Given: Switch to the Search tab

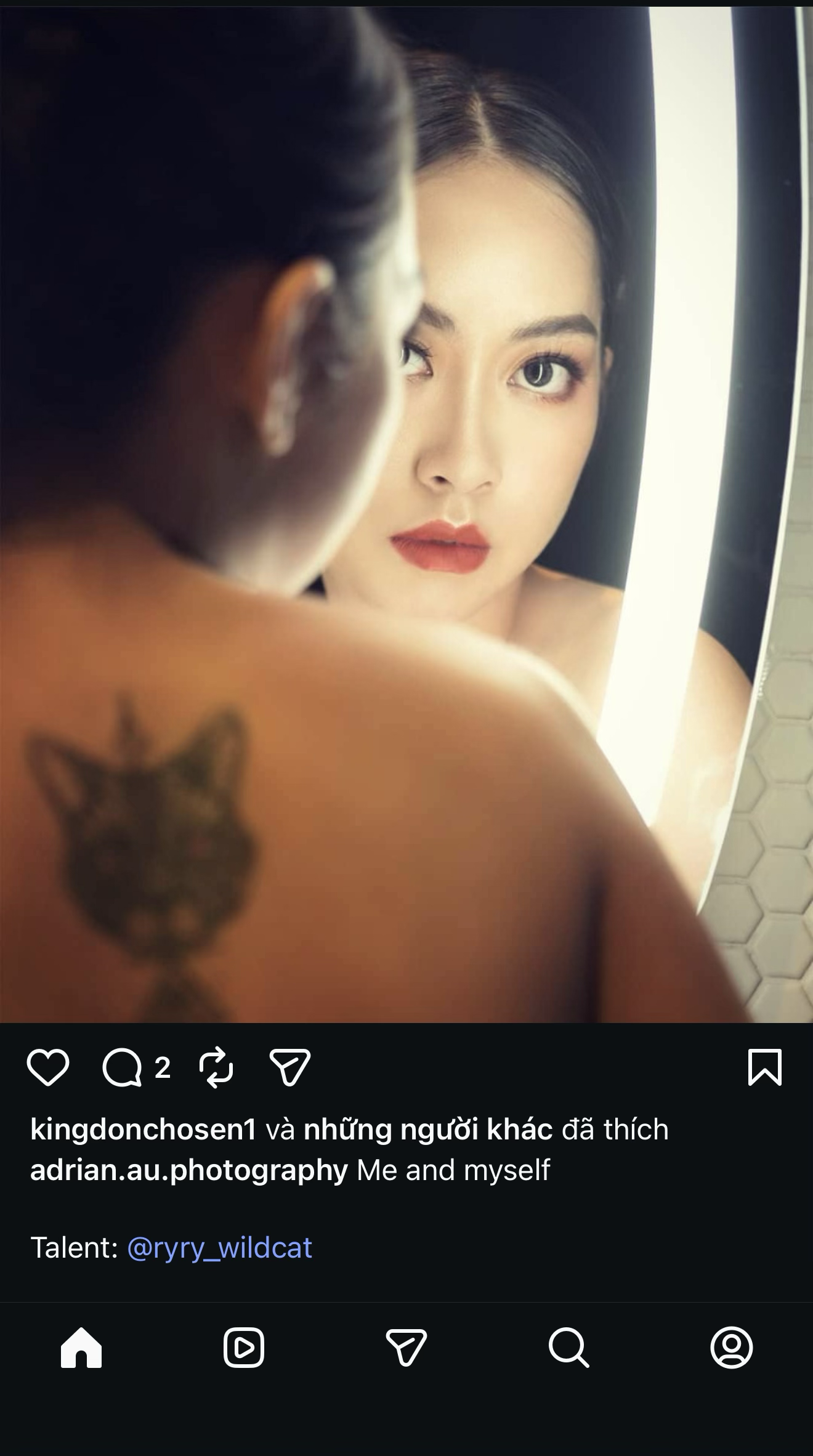Looking at the screenshot, I should point(568,1348).
